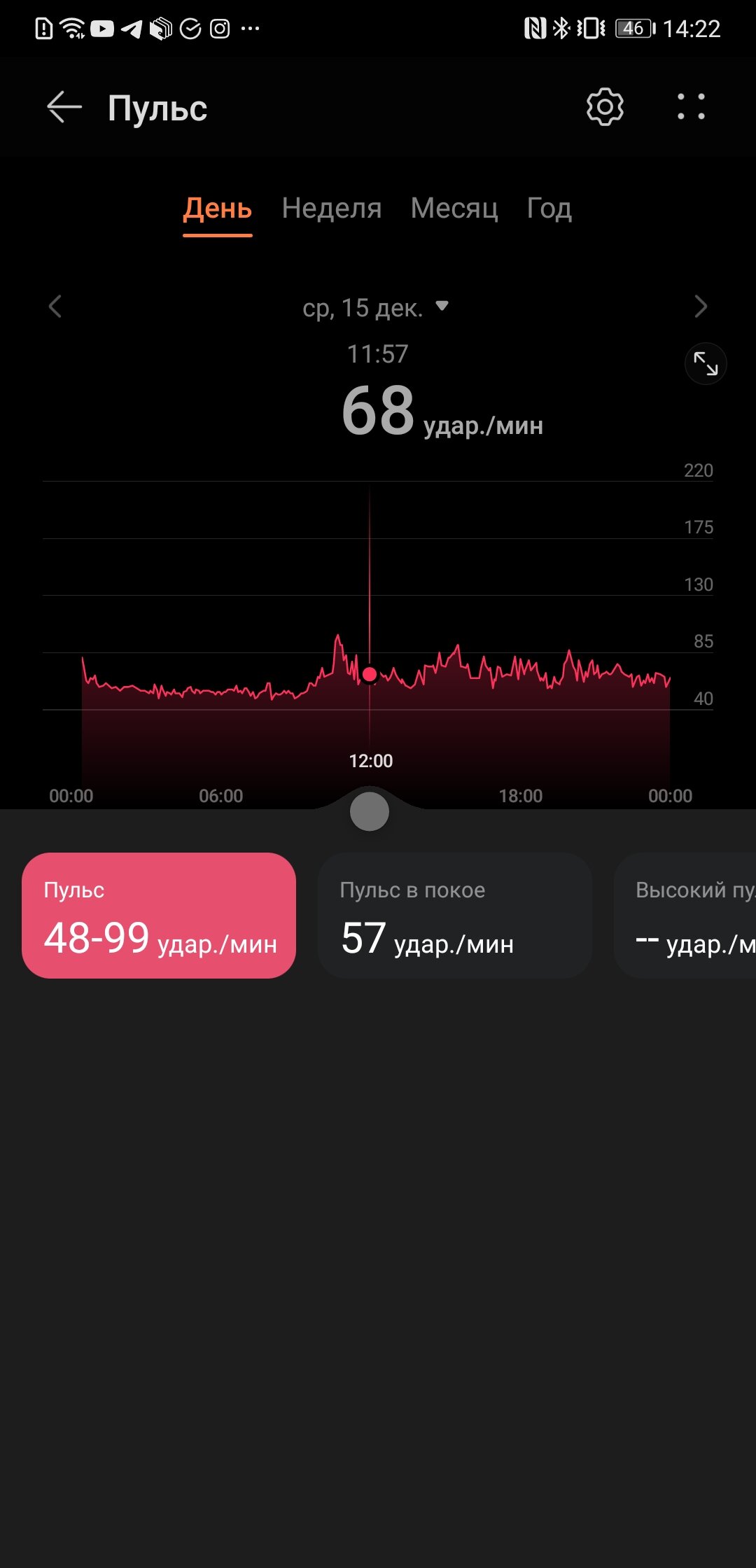Expand the chart to full screen
Viewport: 756px width, 1568px height.
[706, 364]
